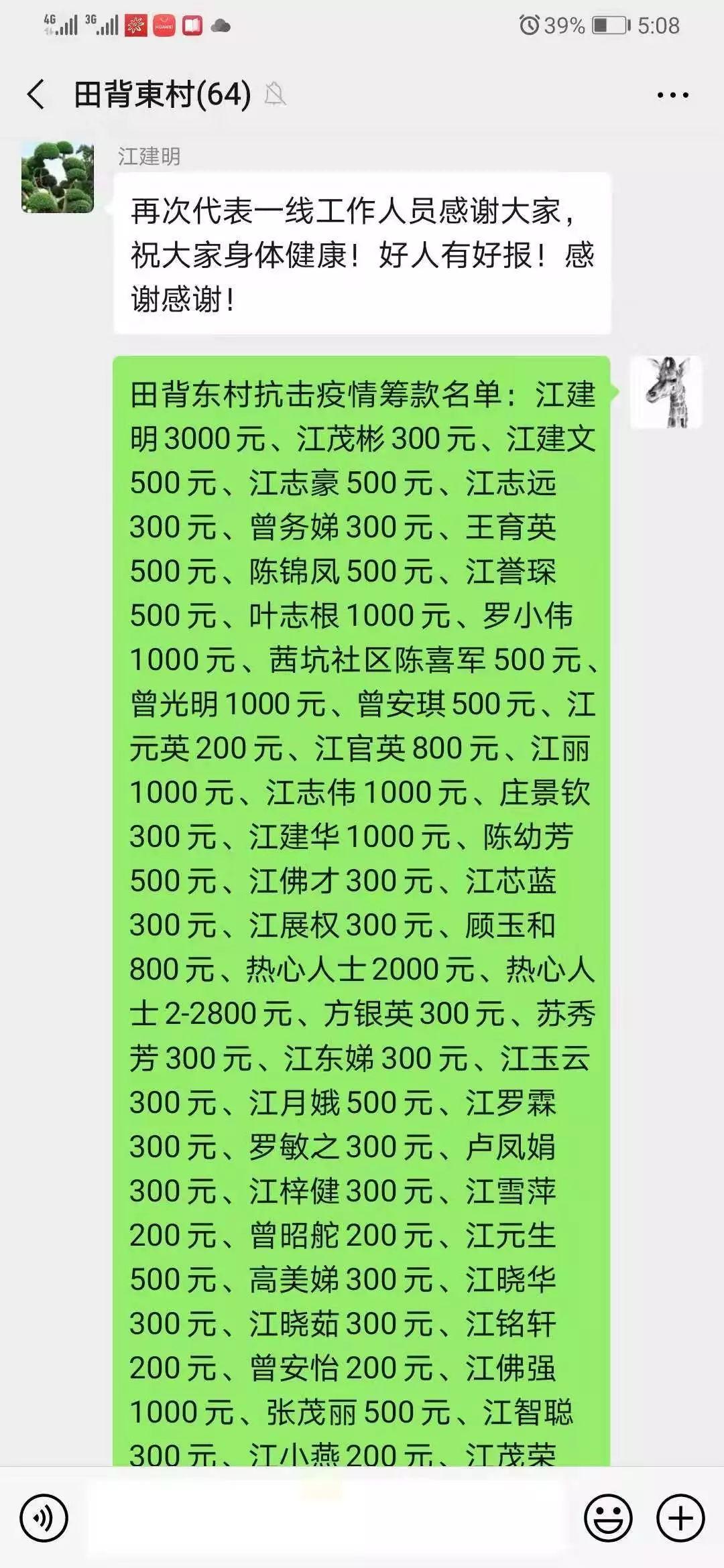
Task: Go back from the 田背東村 group chat
Action: pos(36,94)
